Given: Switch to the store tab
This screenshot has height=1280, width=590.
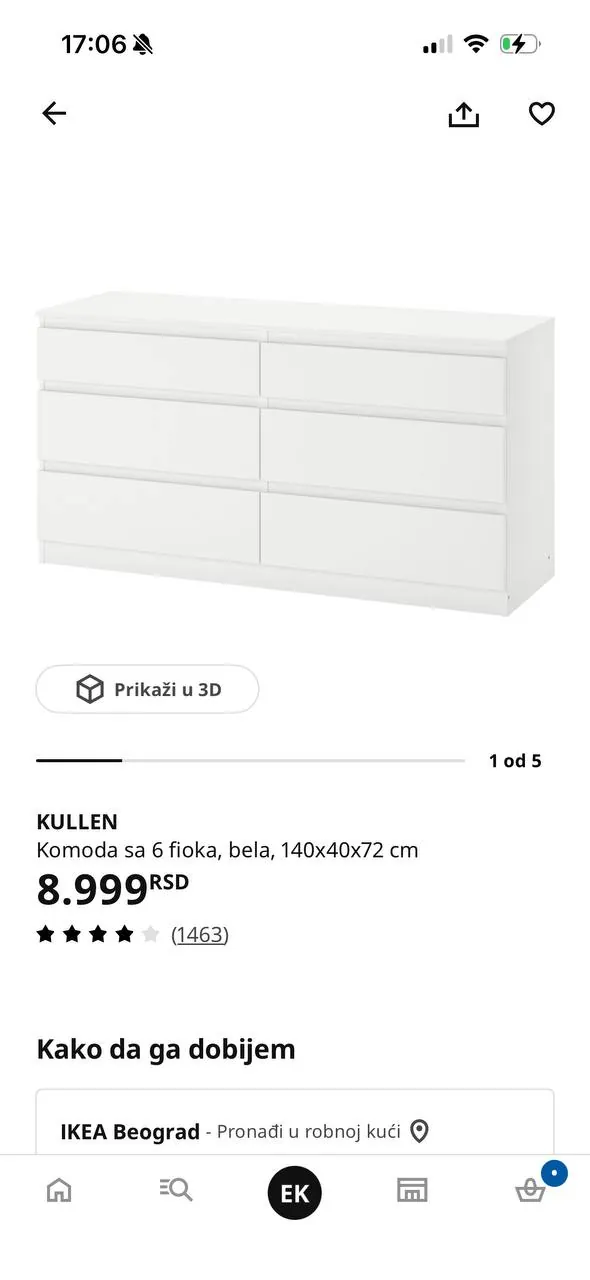Looking at the screenshot, I should click(x=412, y=1190).
